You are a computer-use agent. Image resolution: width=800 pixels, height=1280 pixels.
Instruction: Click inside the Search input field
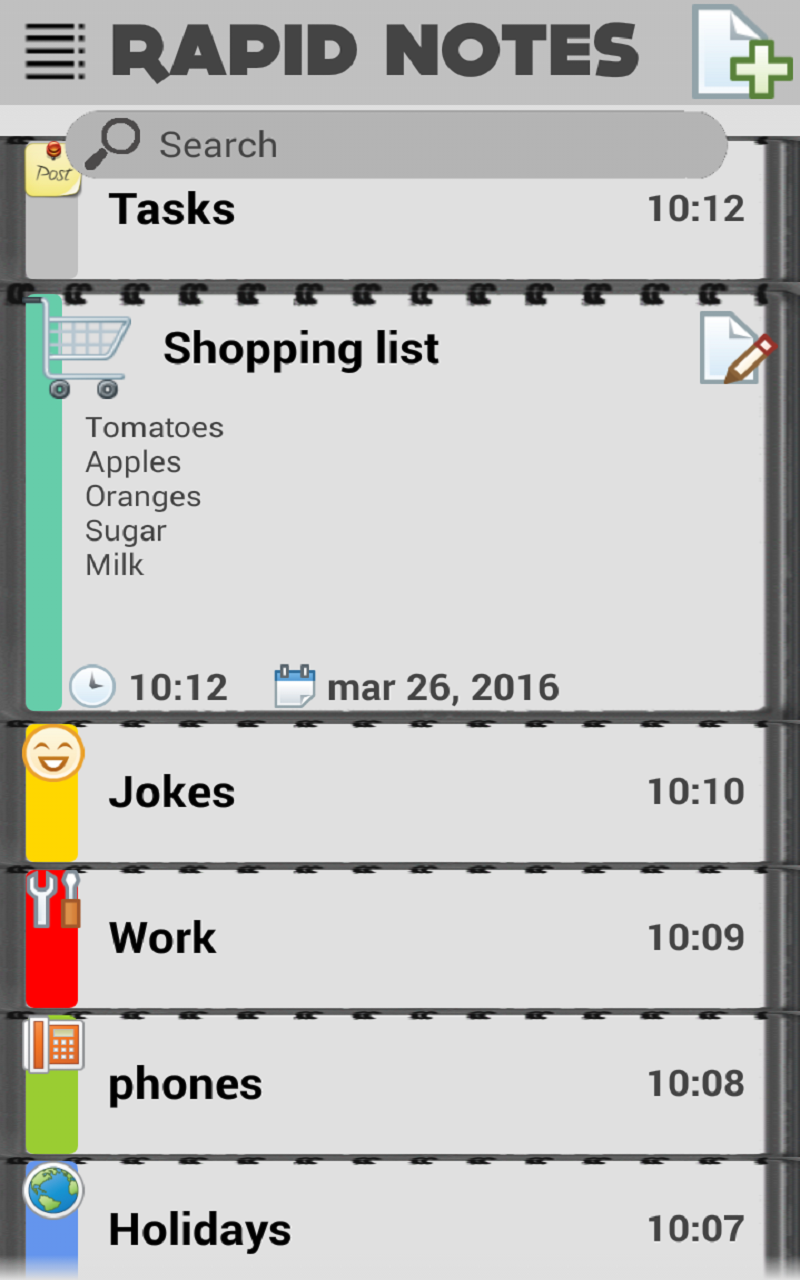[x=400, y=144]
